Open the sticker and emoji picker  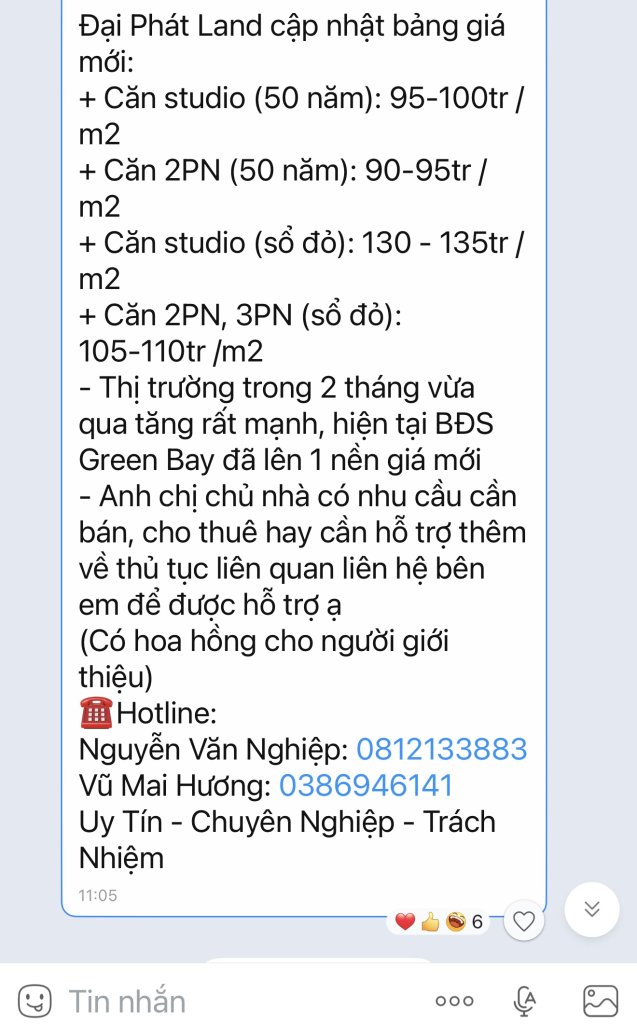tap(34, 1000)
